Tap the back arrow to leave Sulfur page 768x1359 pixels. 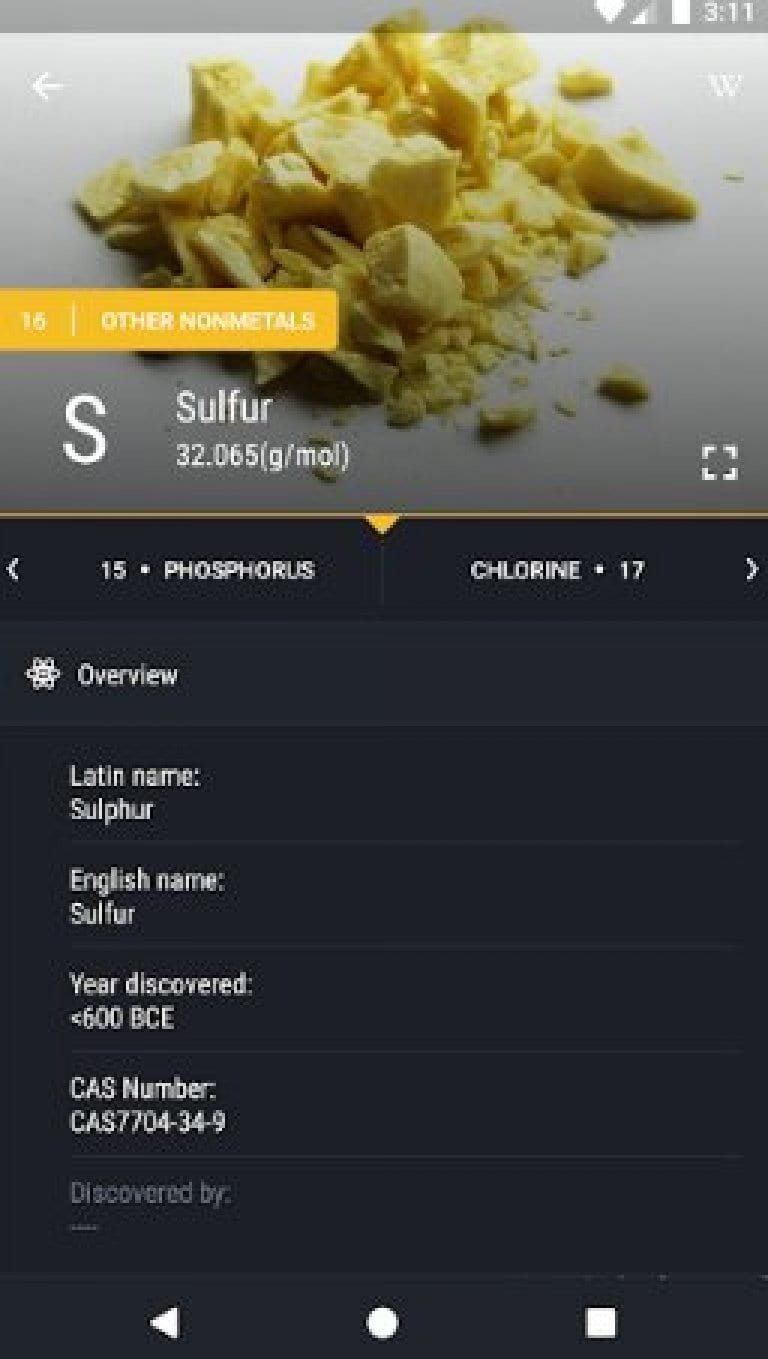pos(44,86)
